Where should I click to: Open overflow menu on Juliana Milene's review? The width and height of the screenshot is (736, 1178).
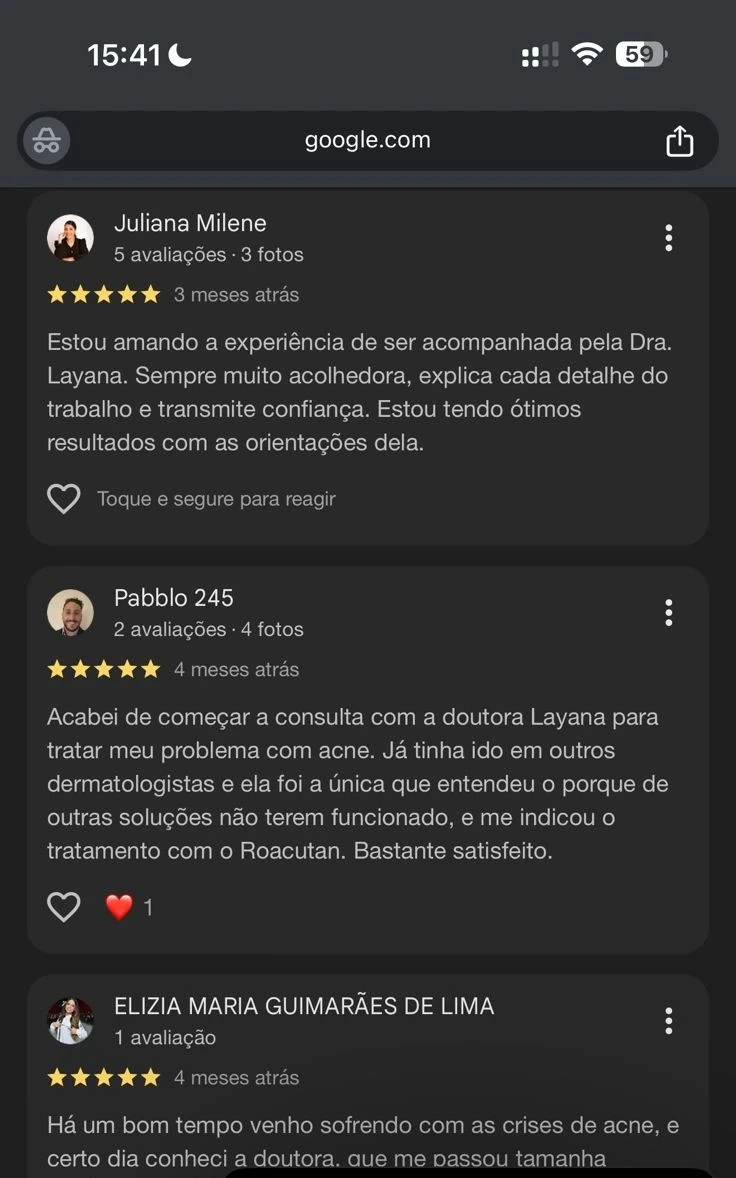668,238
